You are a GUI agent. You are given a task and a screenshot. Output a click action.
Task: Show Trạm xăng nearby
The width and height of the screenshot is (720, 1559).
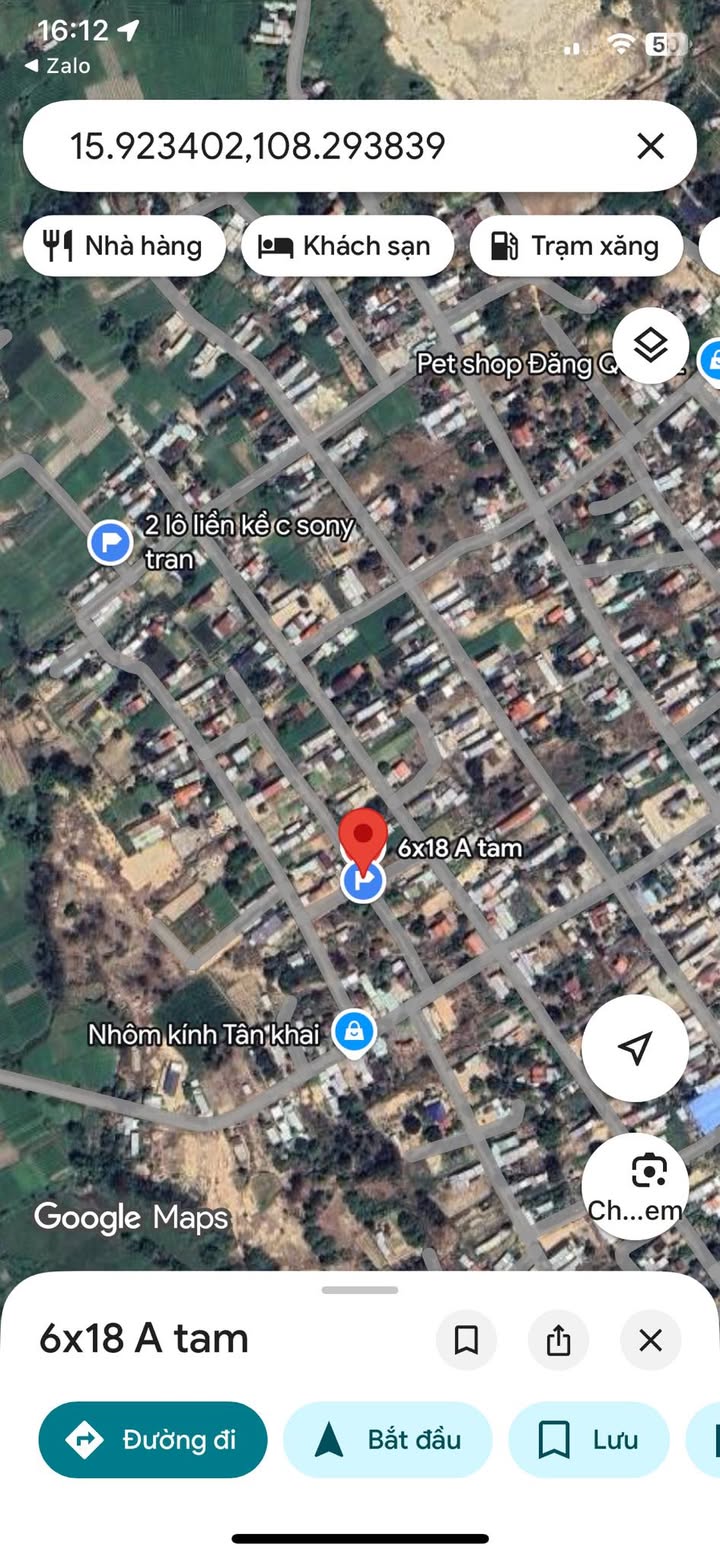pyautogui.click(x=576, y=246)
